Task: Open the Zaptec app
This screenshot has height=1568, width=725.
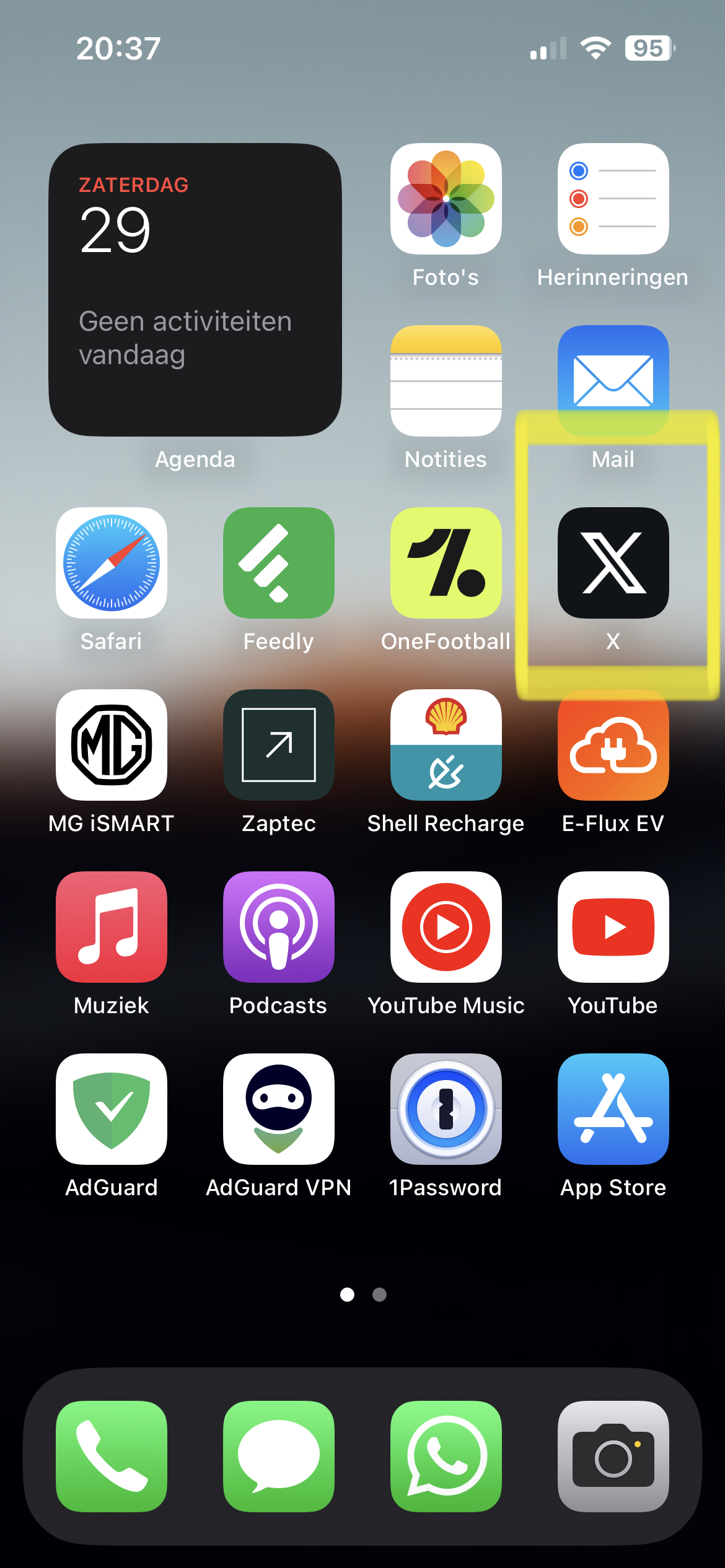Action: (x=279, y=745)
